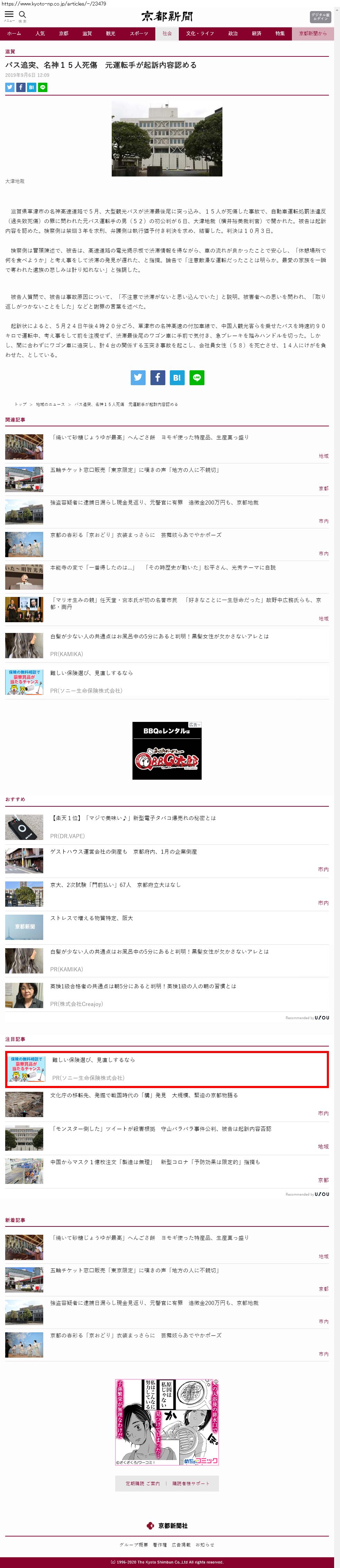The height and width of the screenshot is (1568, 340).
Task: Tap the デジタル版ログイン button
Action: [x=320, y=16]
